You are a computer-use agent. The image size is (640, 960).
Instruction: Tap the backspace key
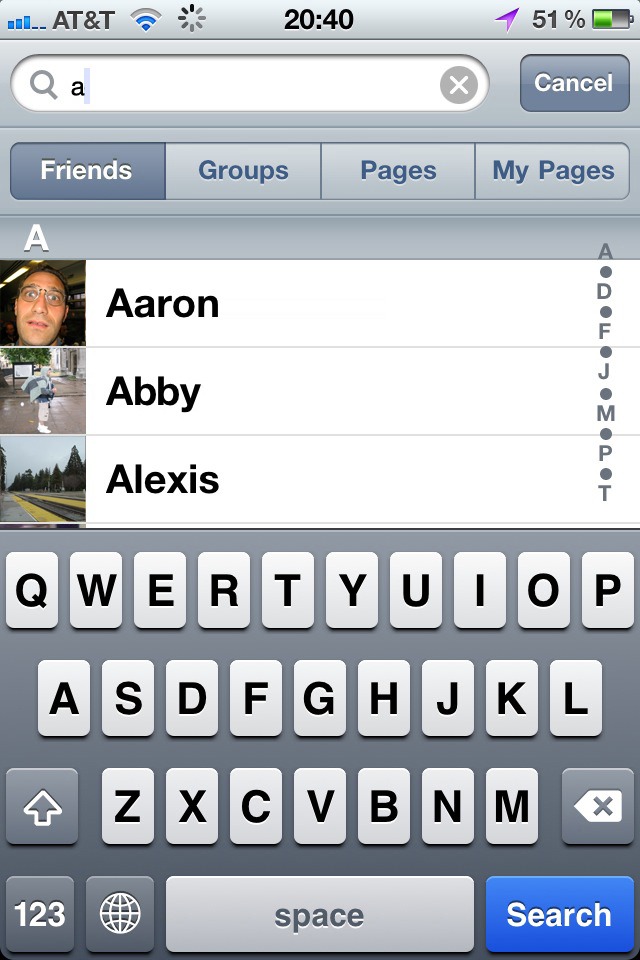pos(598,807)
